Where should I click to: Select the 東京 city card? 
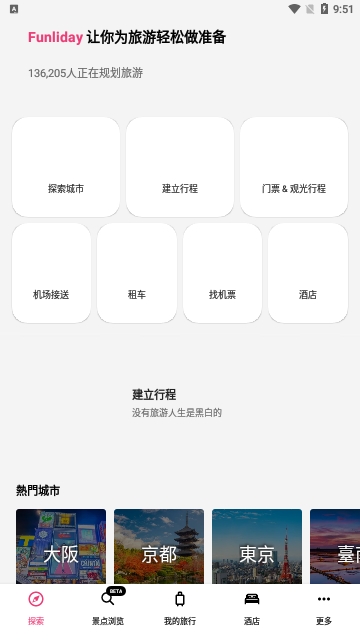tap(257, 546)
